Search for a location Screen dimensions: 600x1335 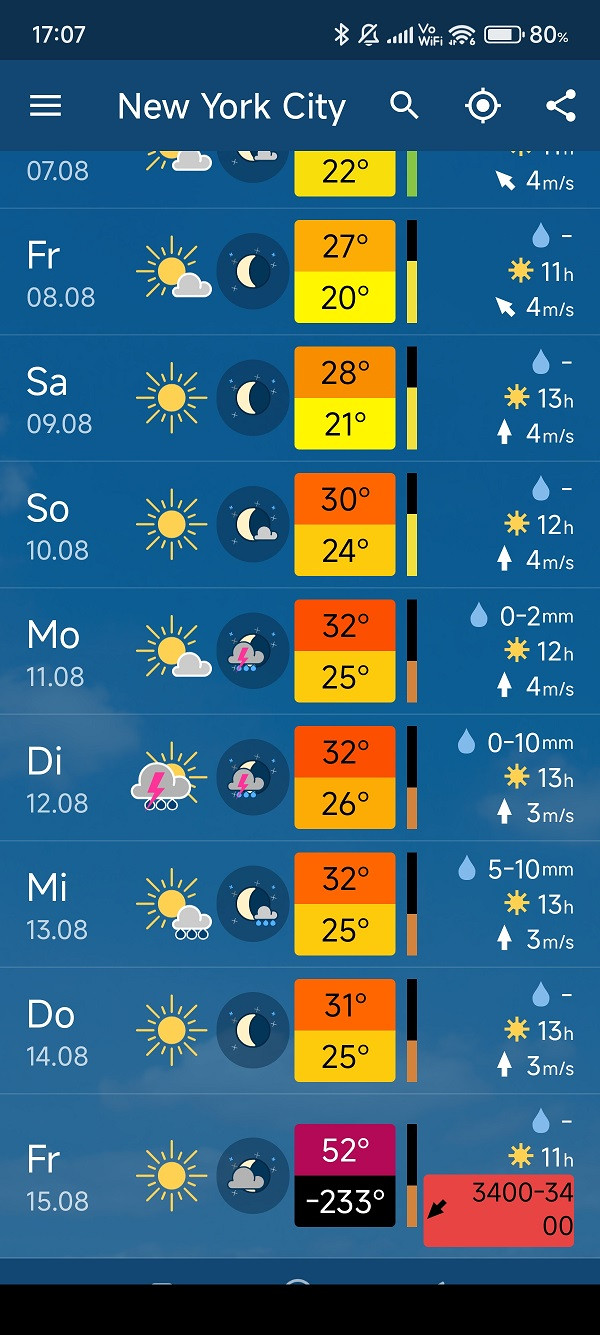[404, 106]
